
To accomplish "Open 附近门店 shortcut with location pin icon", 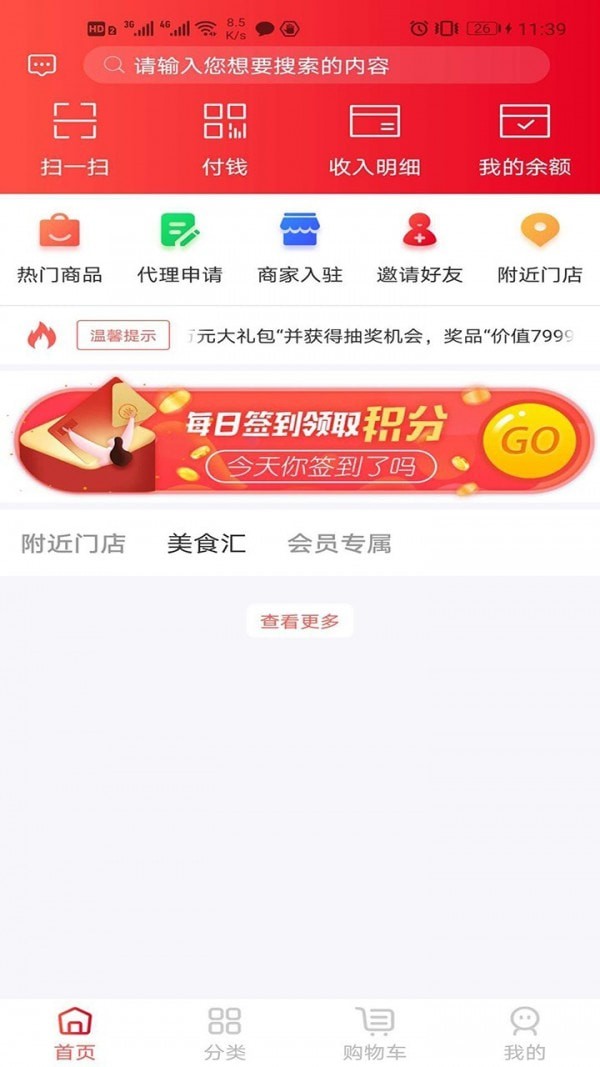I will tap(540, 248).
